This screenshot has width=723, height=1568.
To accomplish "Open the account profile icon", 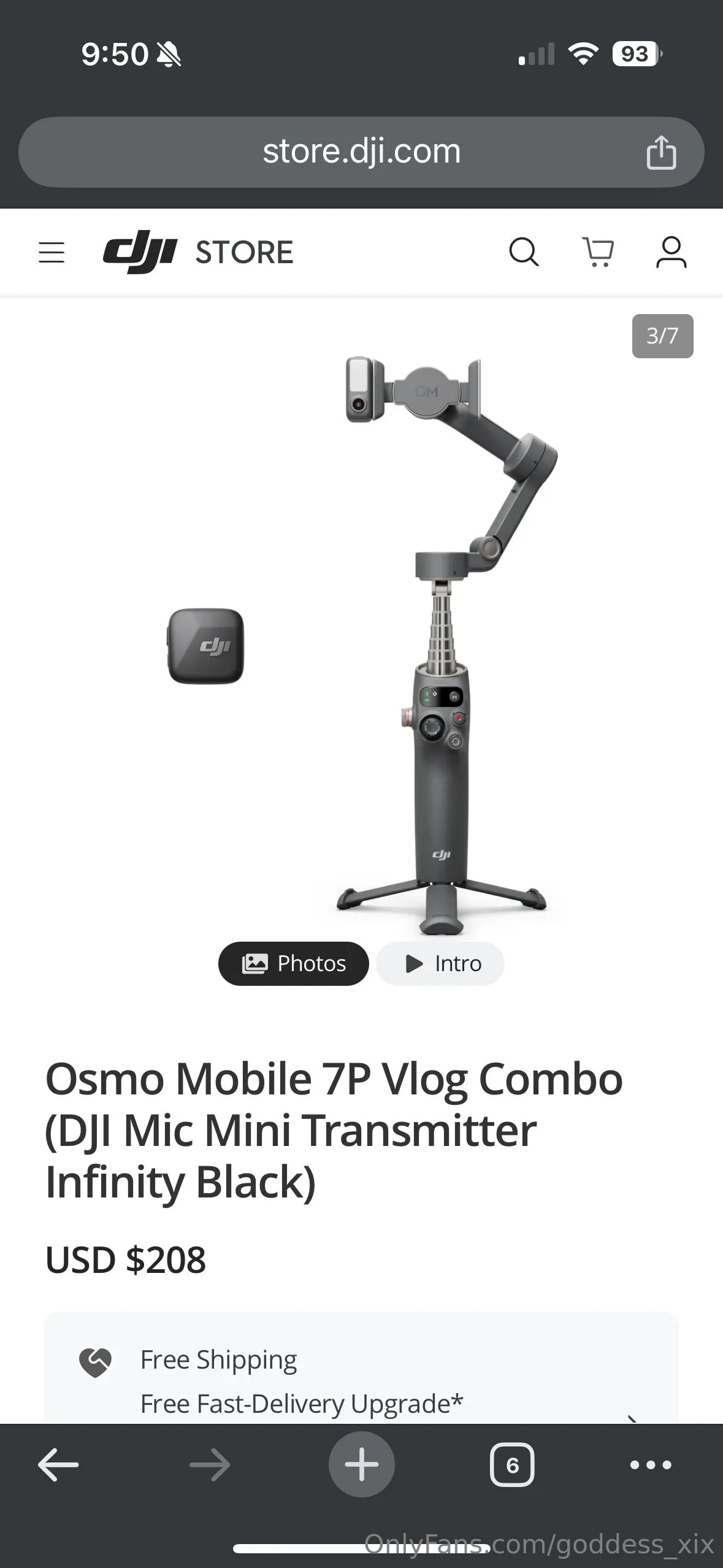I will tap(671, 252).
